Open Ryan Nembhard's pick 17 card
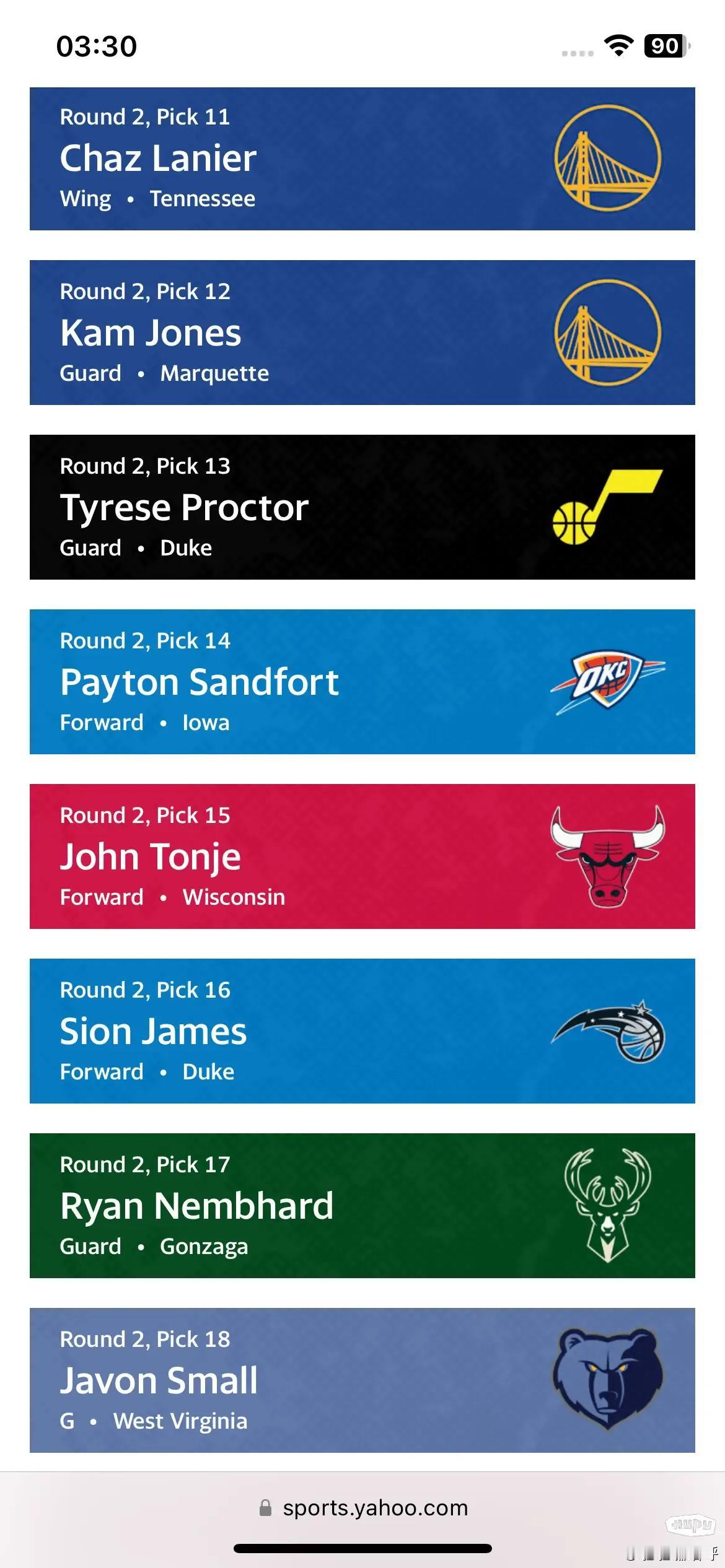The height and width of the screenshot is (1568, 725). (x=362, y=1206)
